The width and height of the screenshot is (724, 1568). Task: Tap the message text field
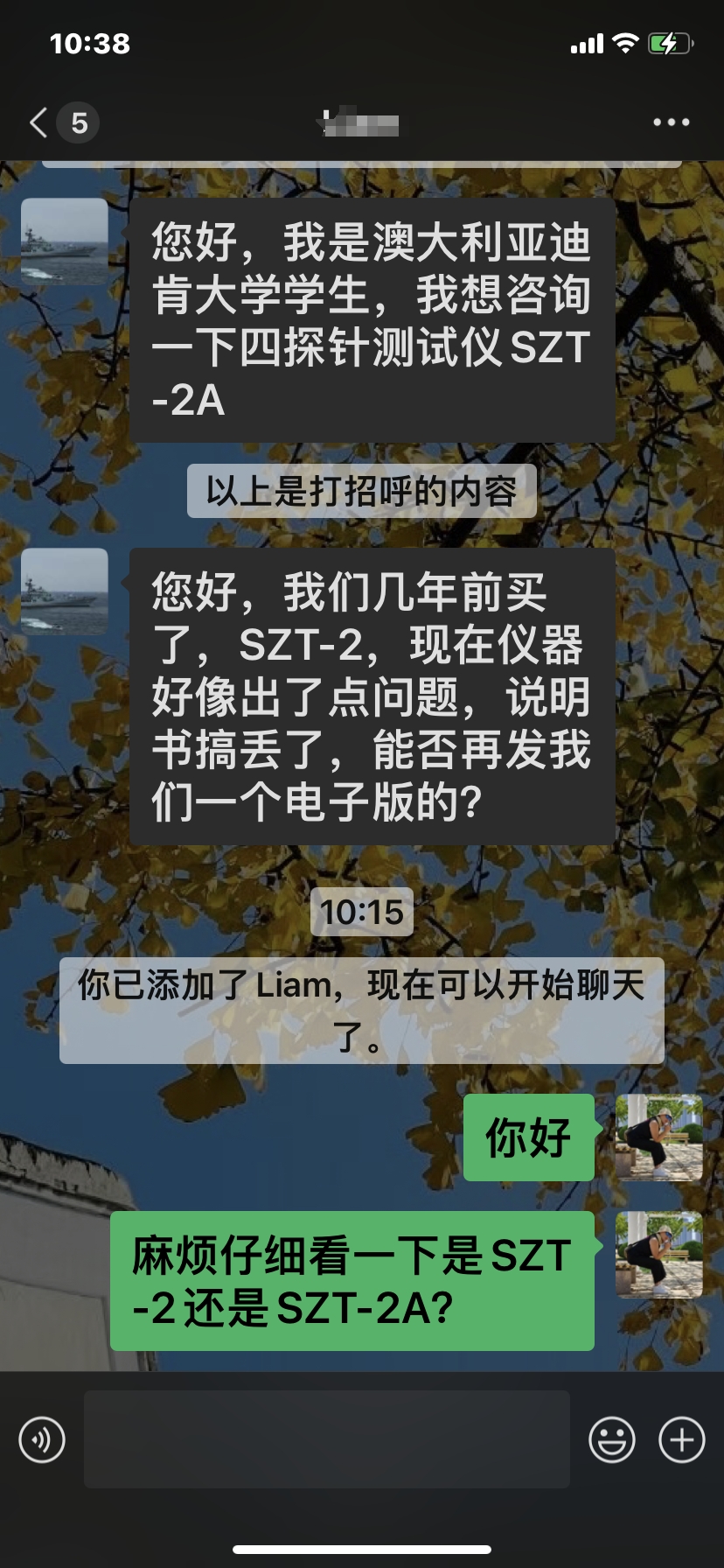[x=326, y=1439]
